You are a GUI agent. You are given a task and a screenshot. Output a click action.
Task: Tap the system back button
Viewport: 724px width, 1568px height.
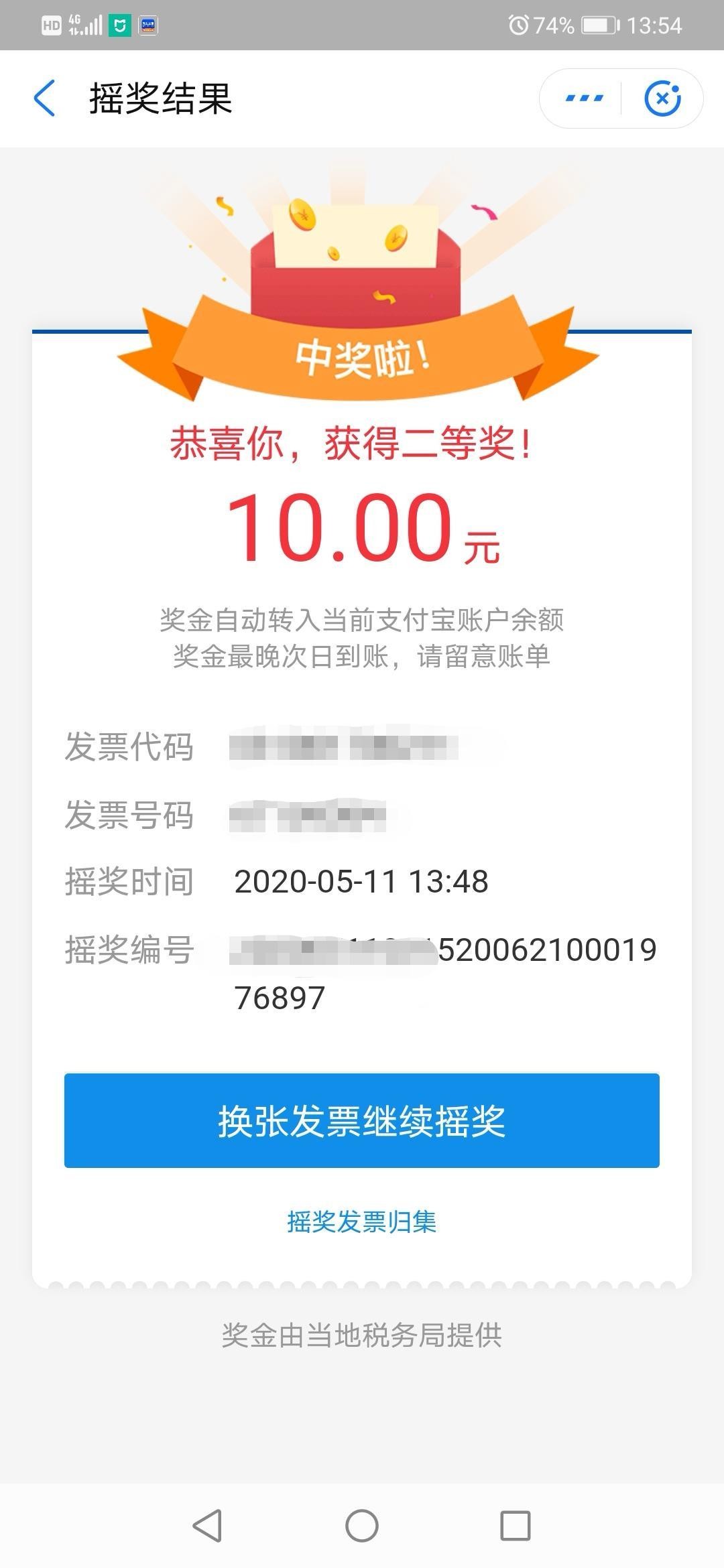pyautogui.click(x=207, y=1526)
